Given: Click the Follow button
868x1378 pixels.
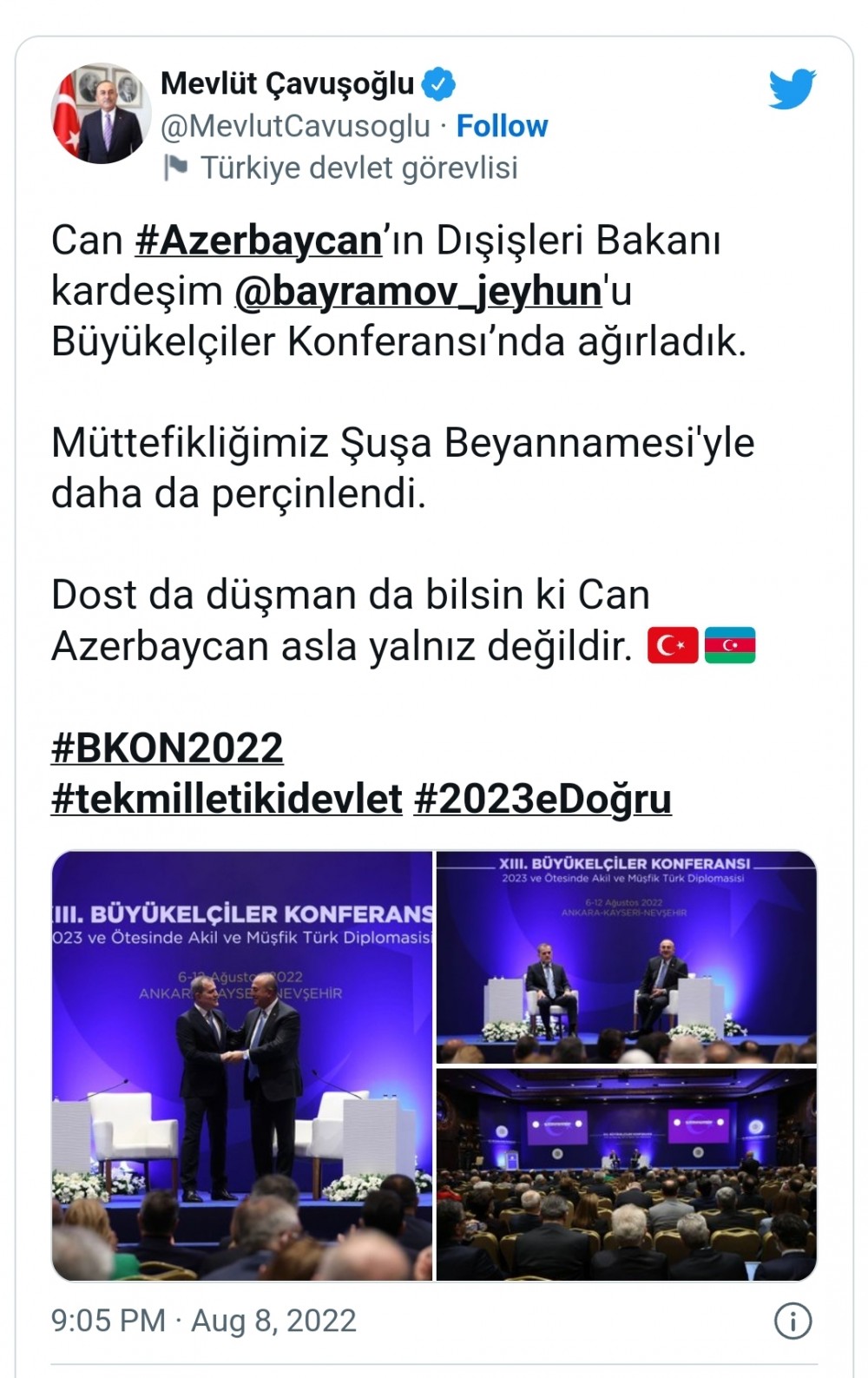Looking at the screenshot, I should (x=501, y=125).
